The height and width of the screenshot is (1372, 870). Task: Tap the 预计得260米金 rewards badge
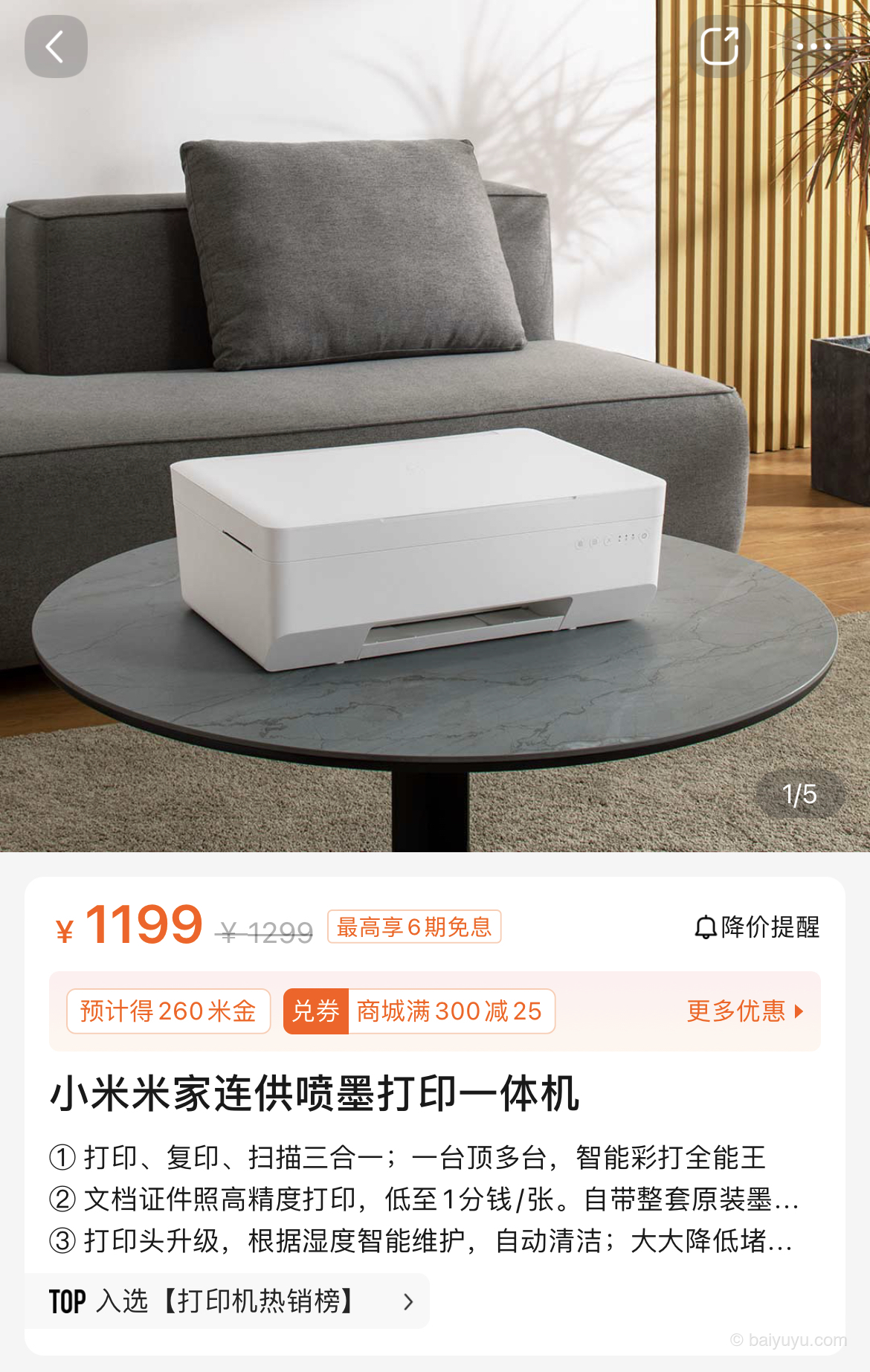point(168,1011)
